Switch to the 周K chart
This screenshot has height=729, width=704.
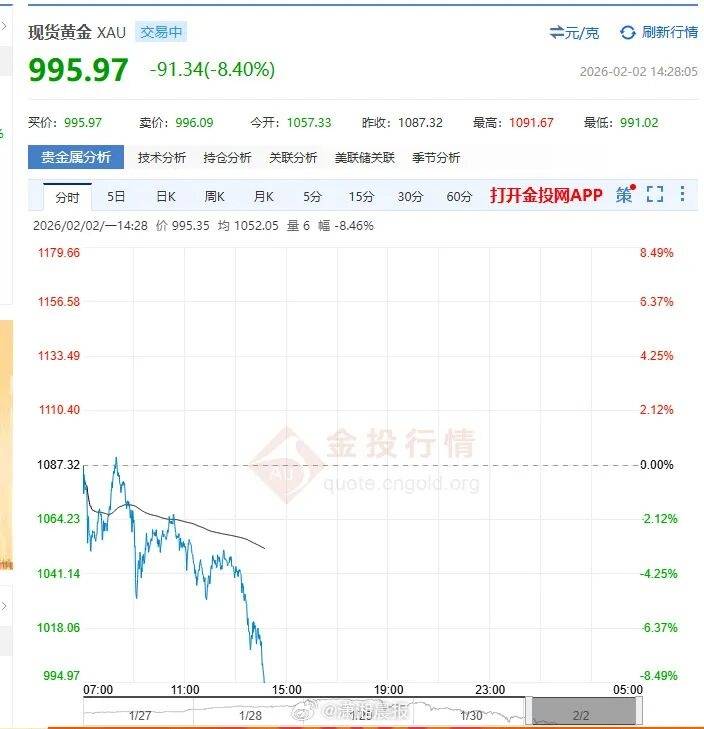coord(214,196)
